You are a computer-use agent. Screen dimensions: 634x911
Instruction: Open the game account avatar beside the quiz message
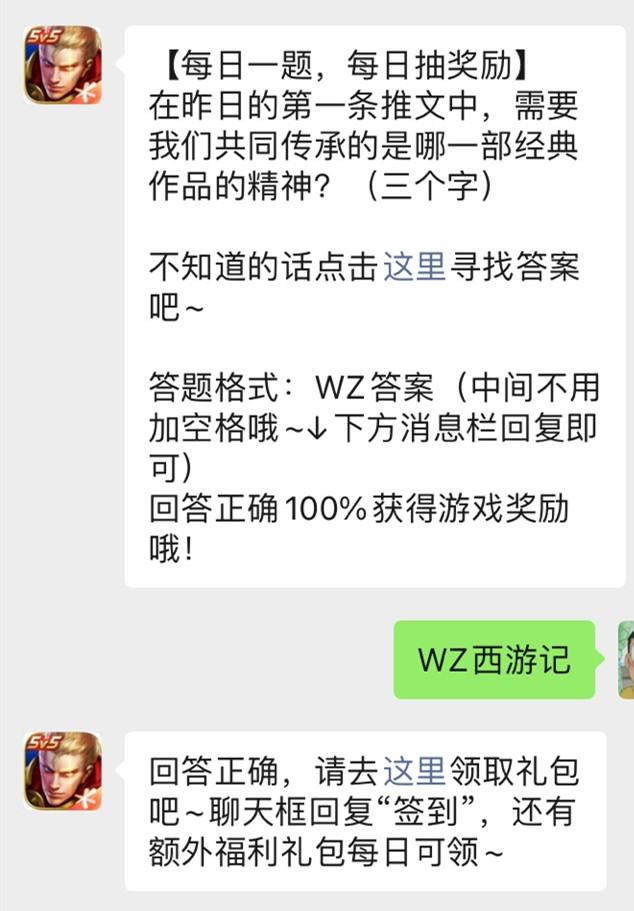pos(62,67)
